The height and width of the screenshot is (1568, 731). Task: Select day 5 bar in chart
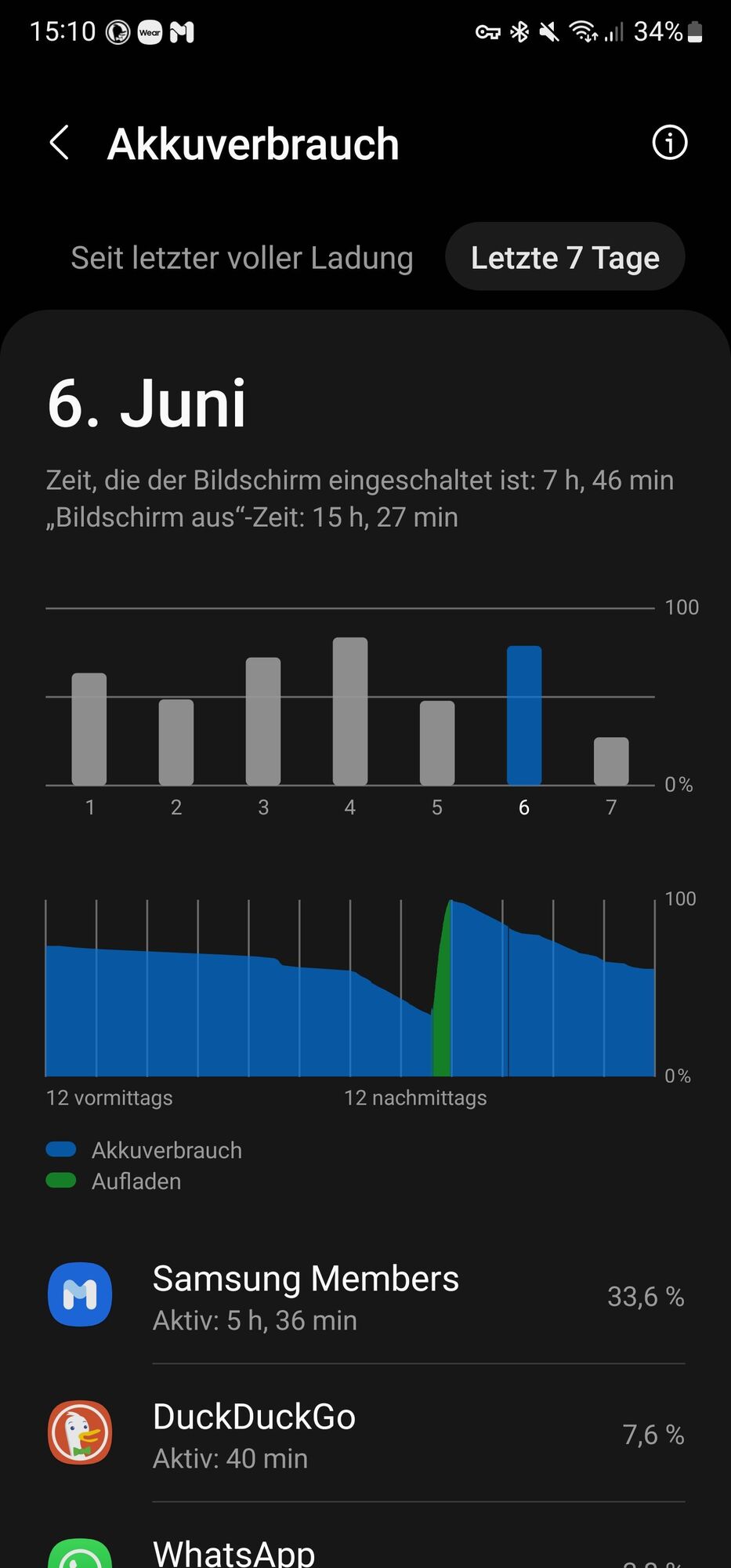point(437,742)
